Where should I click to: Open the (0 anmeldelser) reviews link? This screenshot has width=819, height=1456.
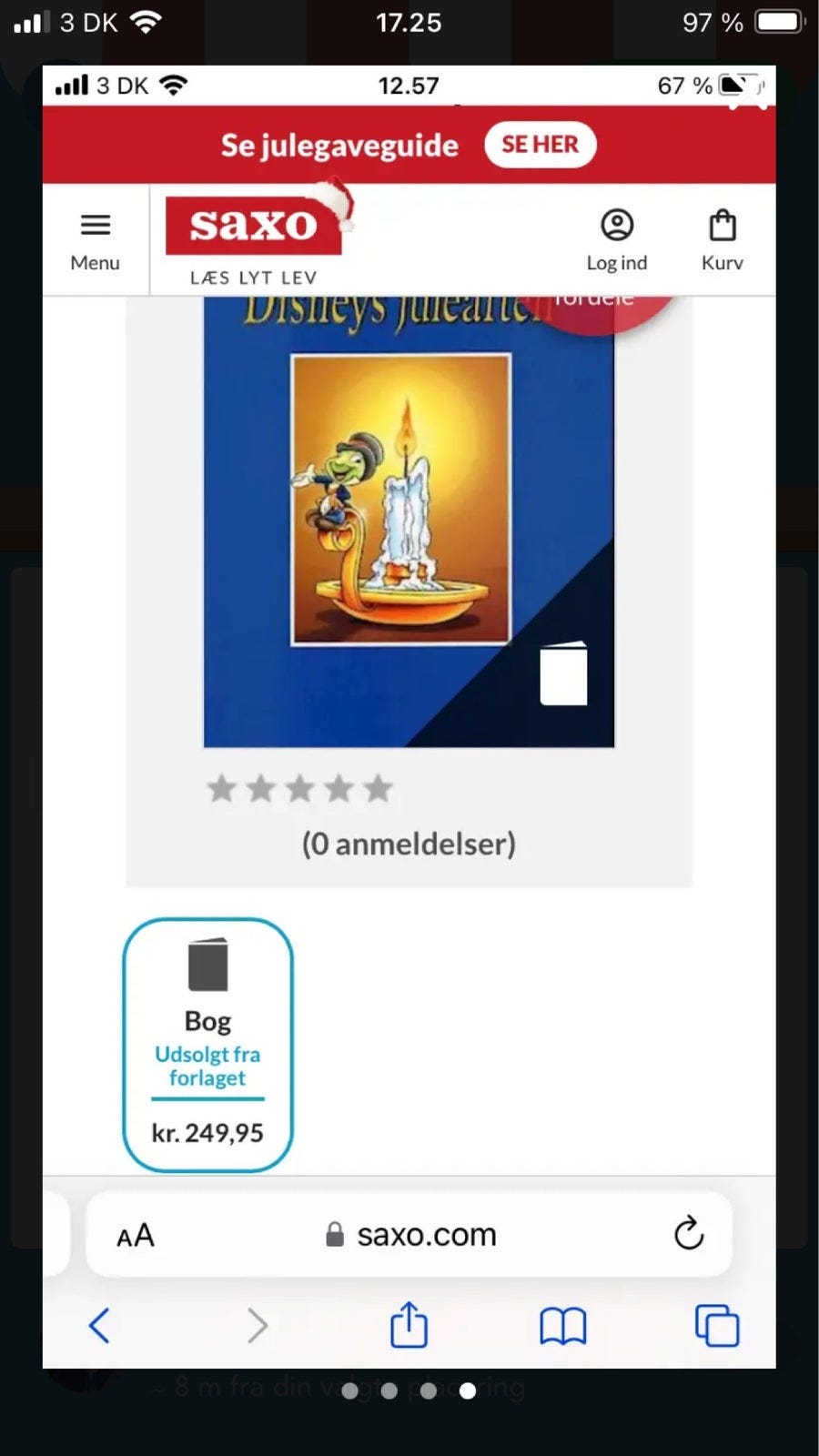click(x=409, y=844)
